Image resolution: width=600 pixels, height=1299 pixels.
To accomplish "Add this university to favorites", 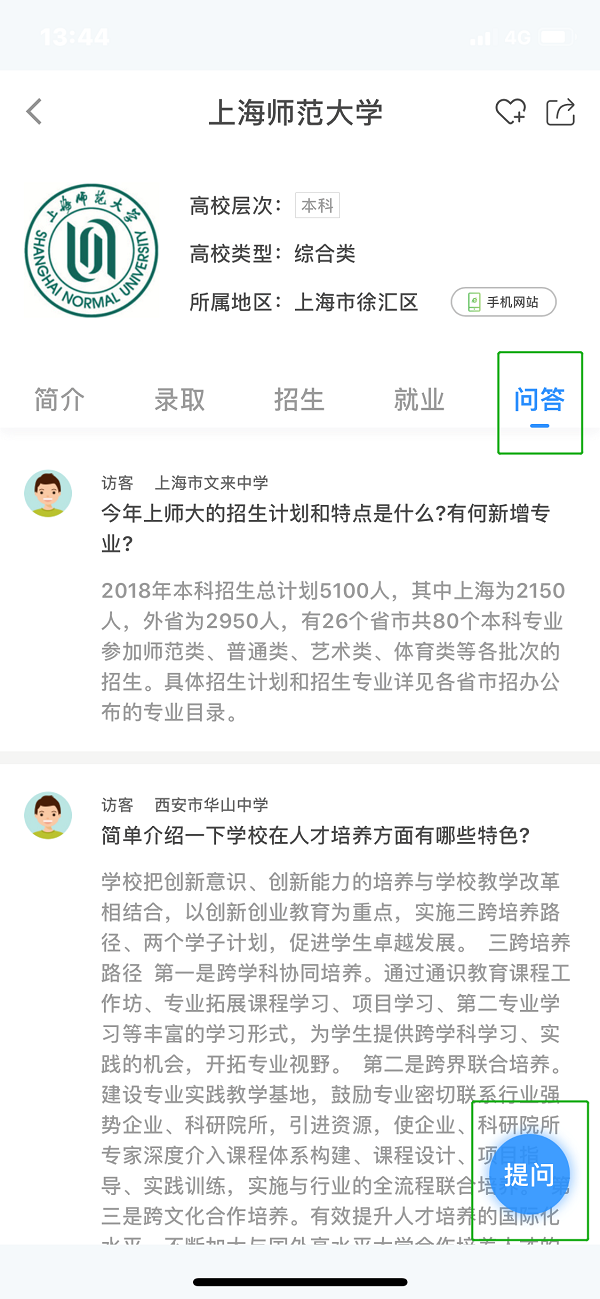I will [510, 111].
